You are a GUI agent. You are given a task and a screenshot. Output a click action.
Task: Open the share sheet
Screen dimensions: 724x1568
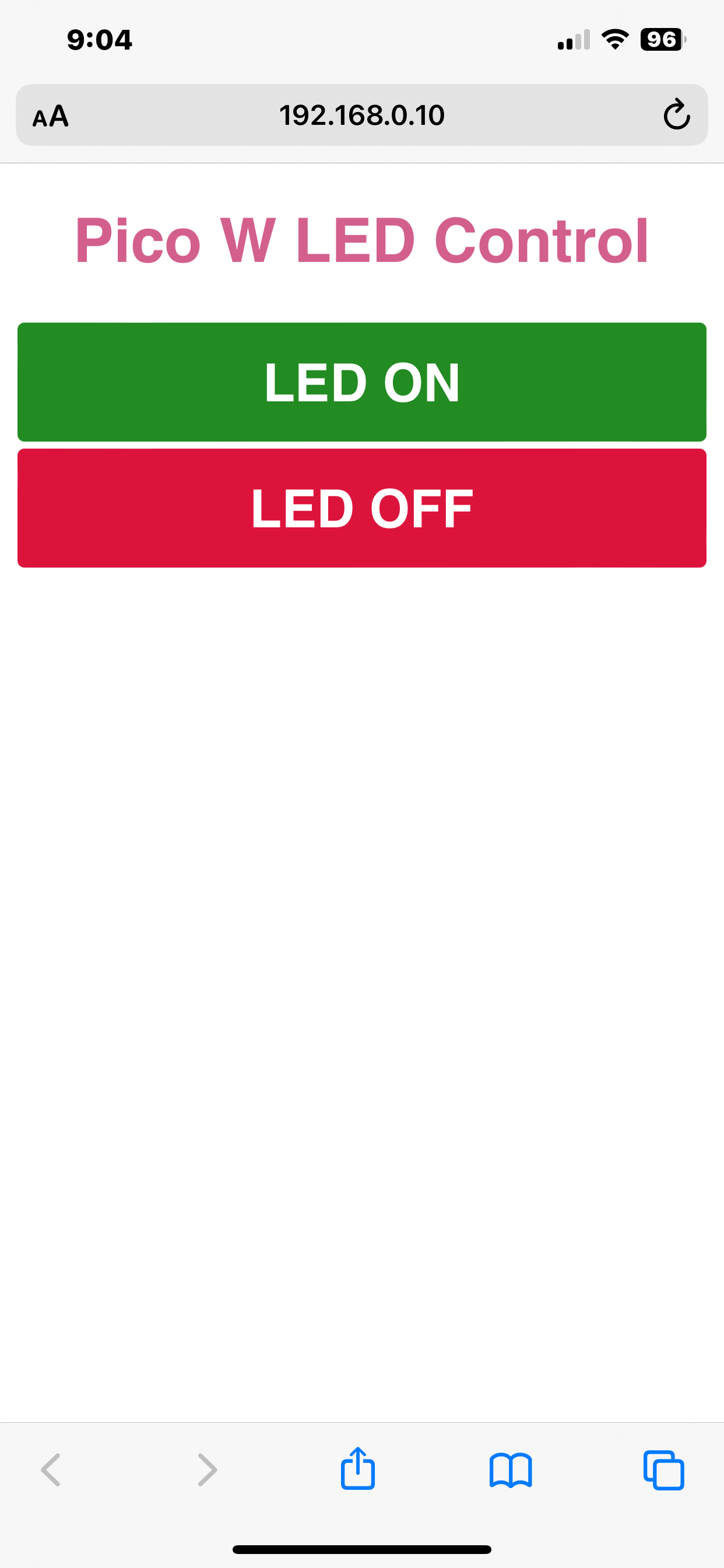pos(358,1468)
